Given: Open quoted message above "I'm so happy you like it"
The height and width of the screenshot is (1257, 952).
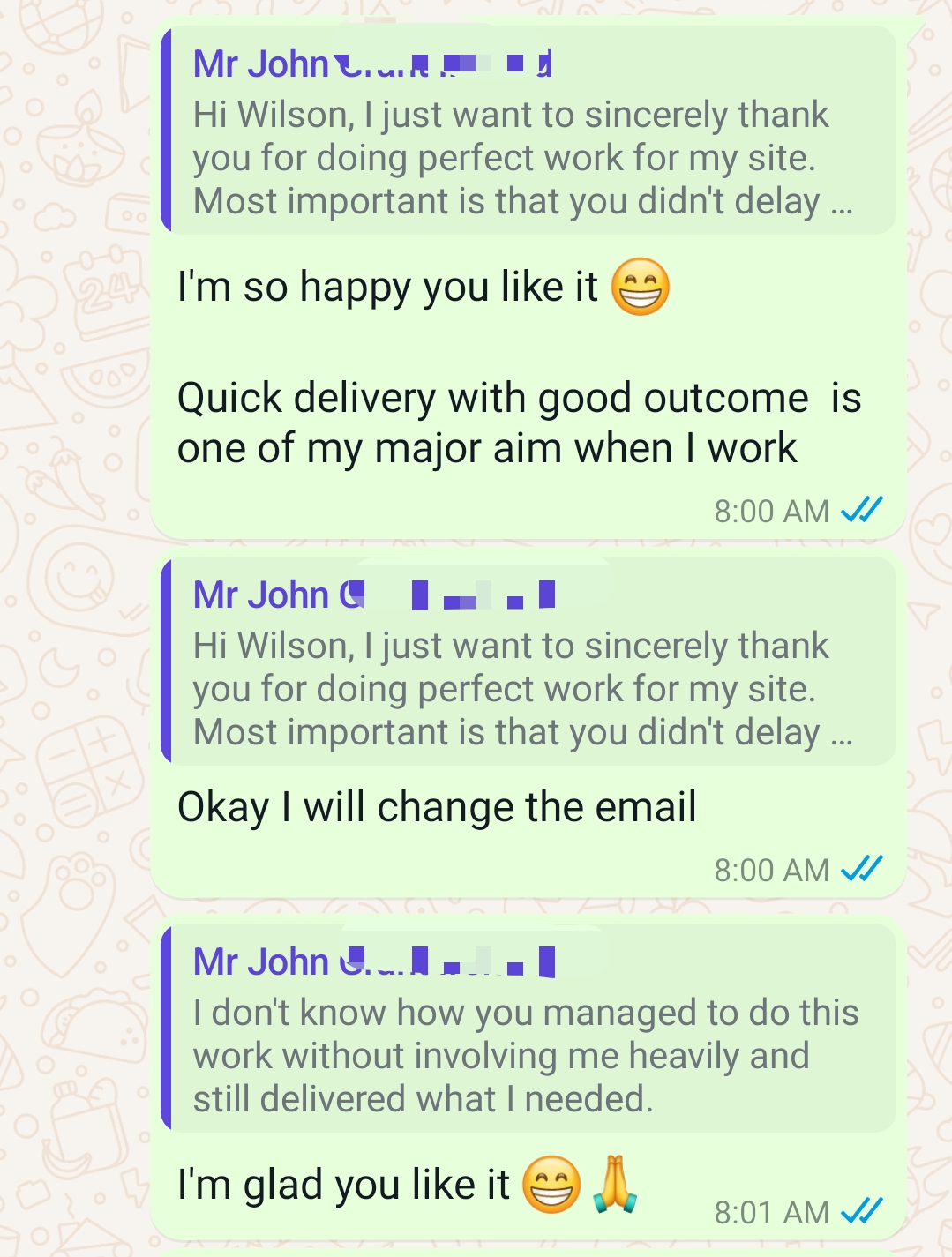Looking at the screenshot, I should [x=528, y=132].
